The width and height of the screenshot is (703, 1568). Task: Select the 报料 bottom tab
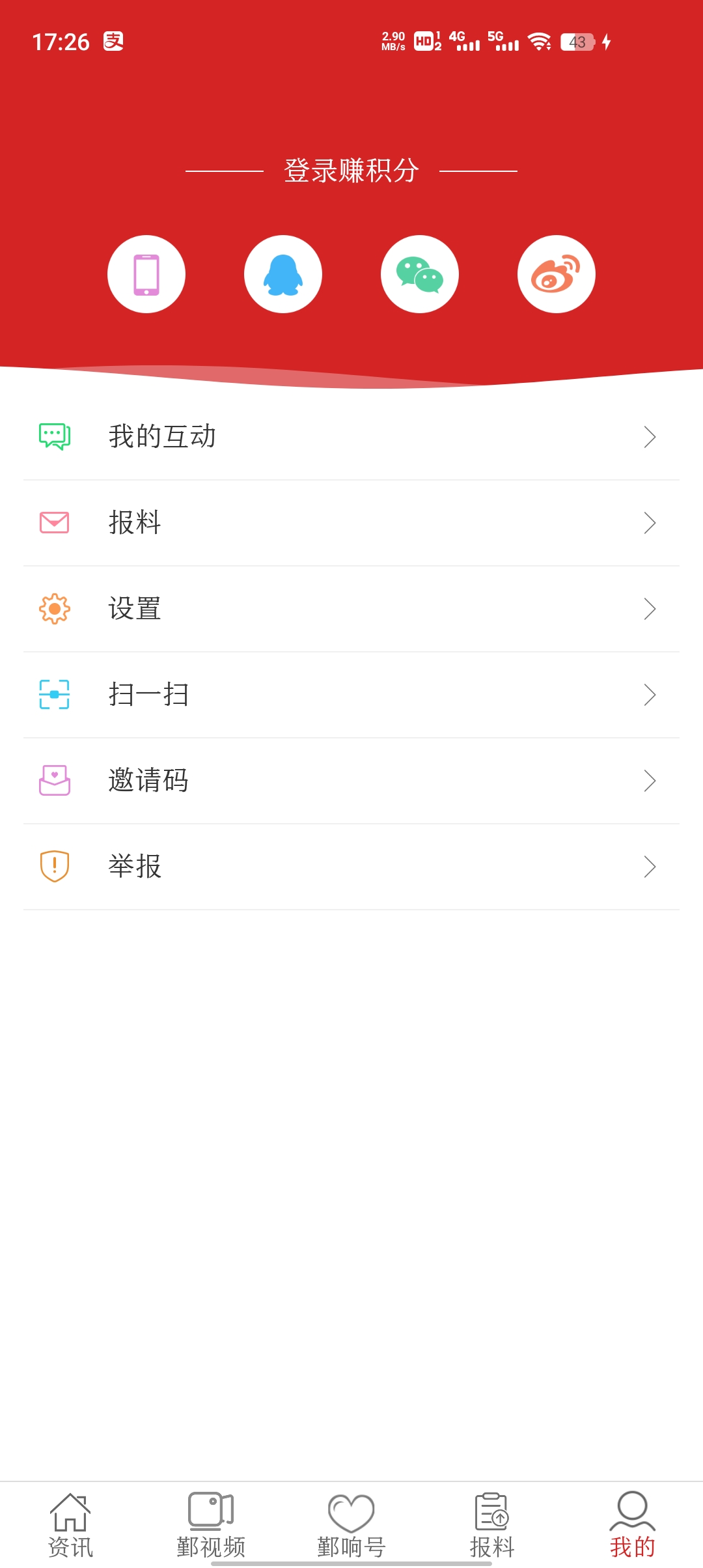coord(491,1517)
